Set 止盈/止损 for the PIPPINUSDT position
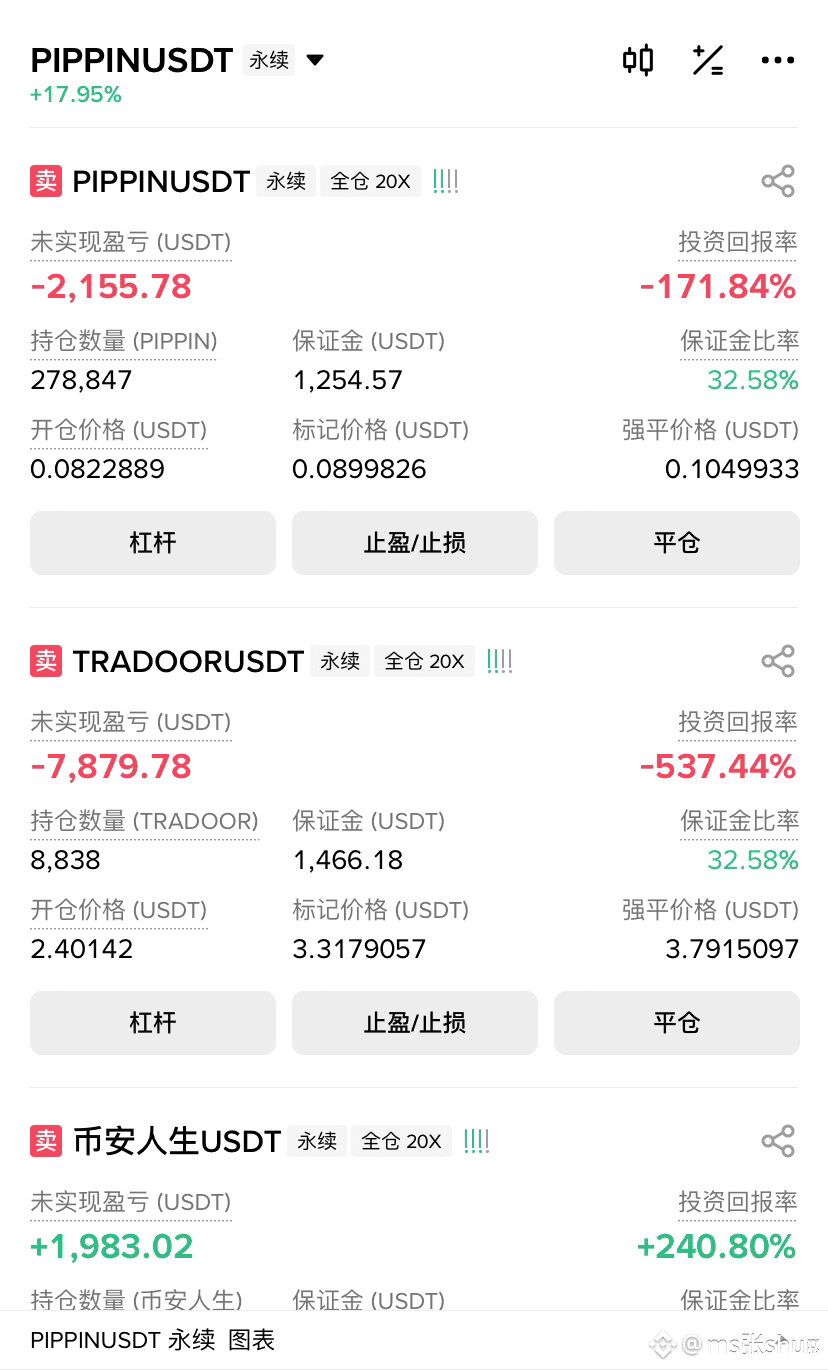The height and width of the screenshot is (1370, 828). click(x=415, y=543)
